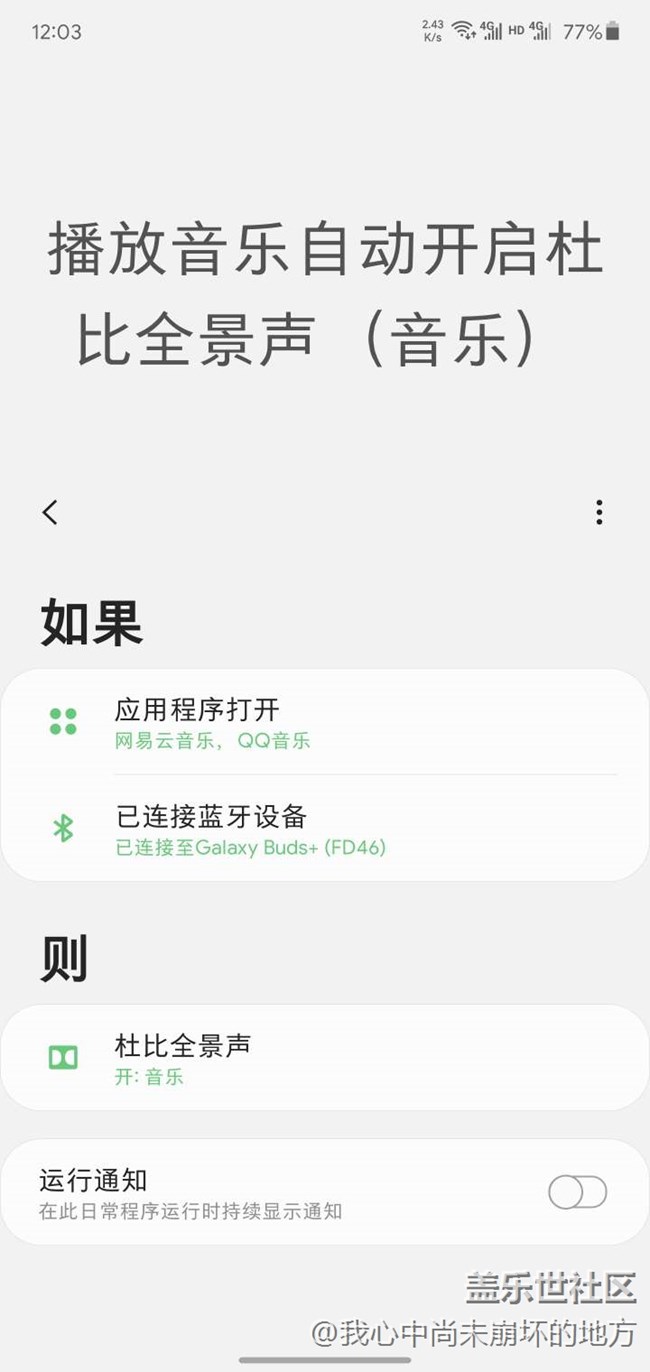This screenshot has height=1372, width=650.
Task: Open the 已连接蓝牙设备 condition
Action: coord(325,829)
